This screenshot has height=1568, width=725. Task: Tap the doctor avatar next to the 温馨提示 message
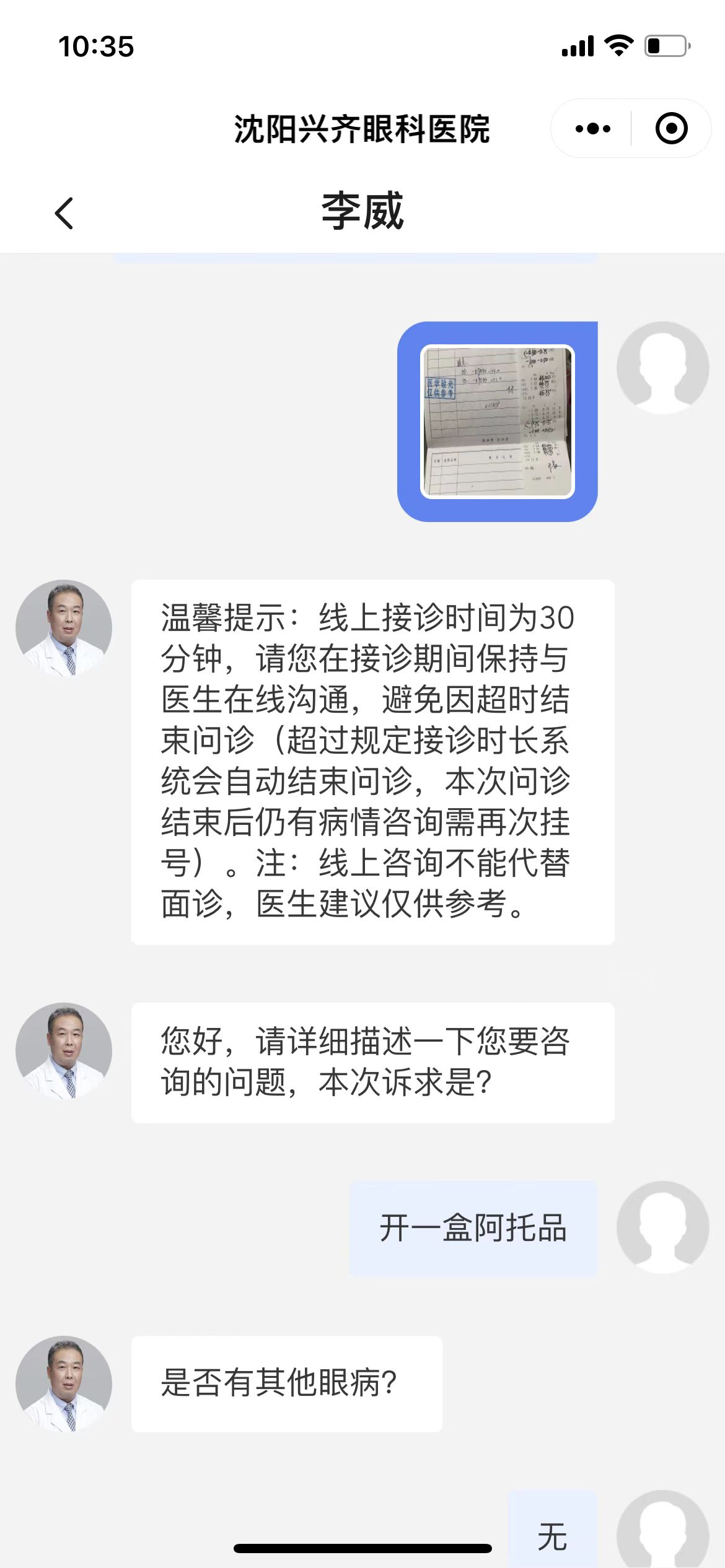[64, 627]
